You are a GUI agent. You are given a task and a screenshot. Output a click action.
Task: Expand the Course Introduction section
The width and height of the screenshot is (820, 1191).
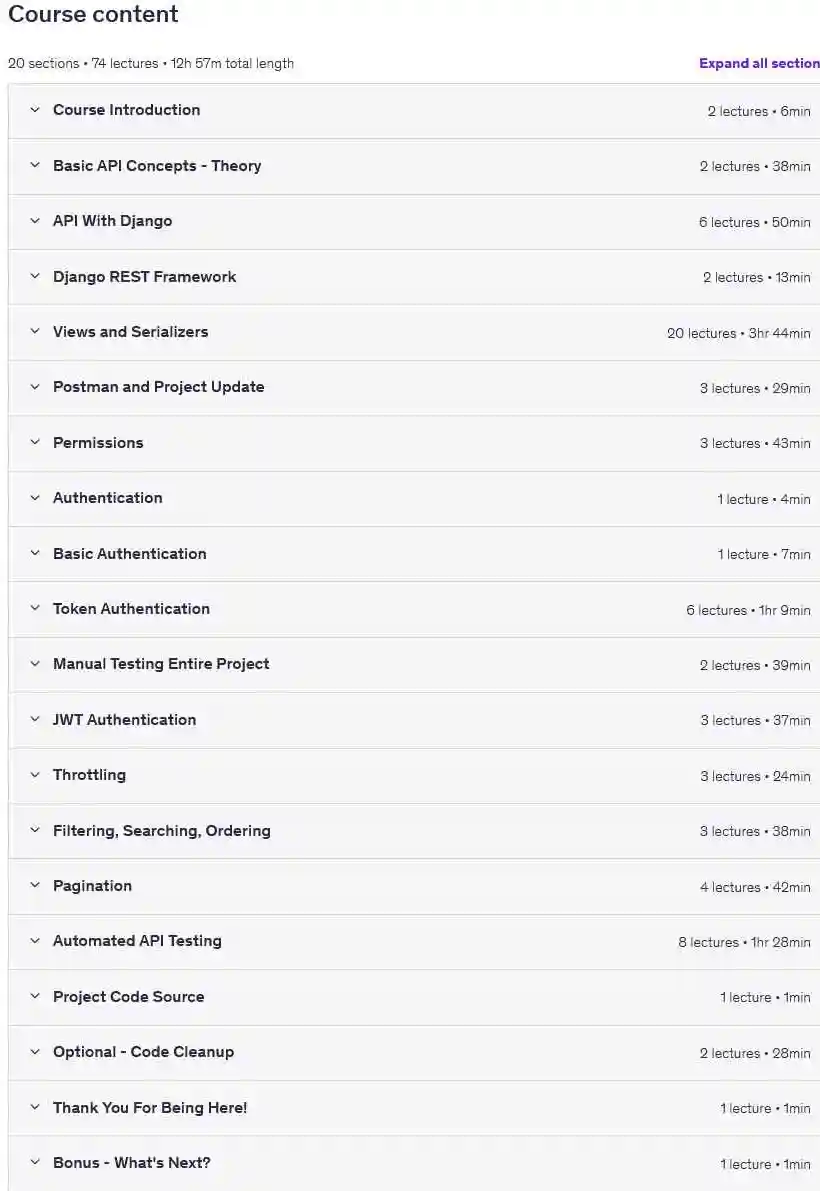(x=414, y=111)
